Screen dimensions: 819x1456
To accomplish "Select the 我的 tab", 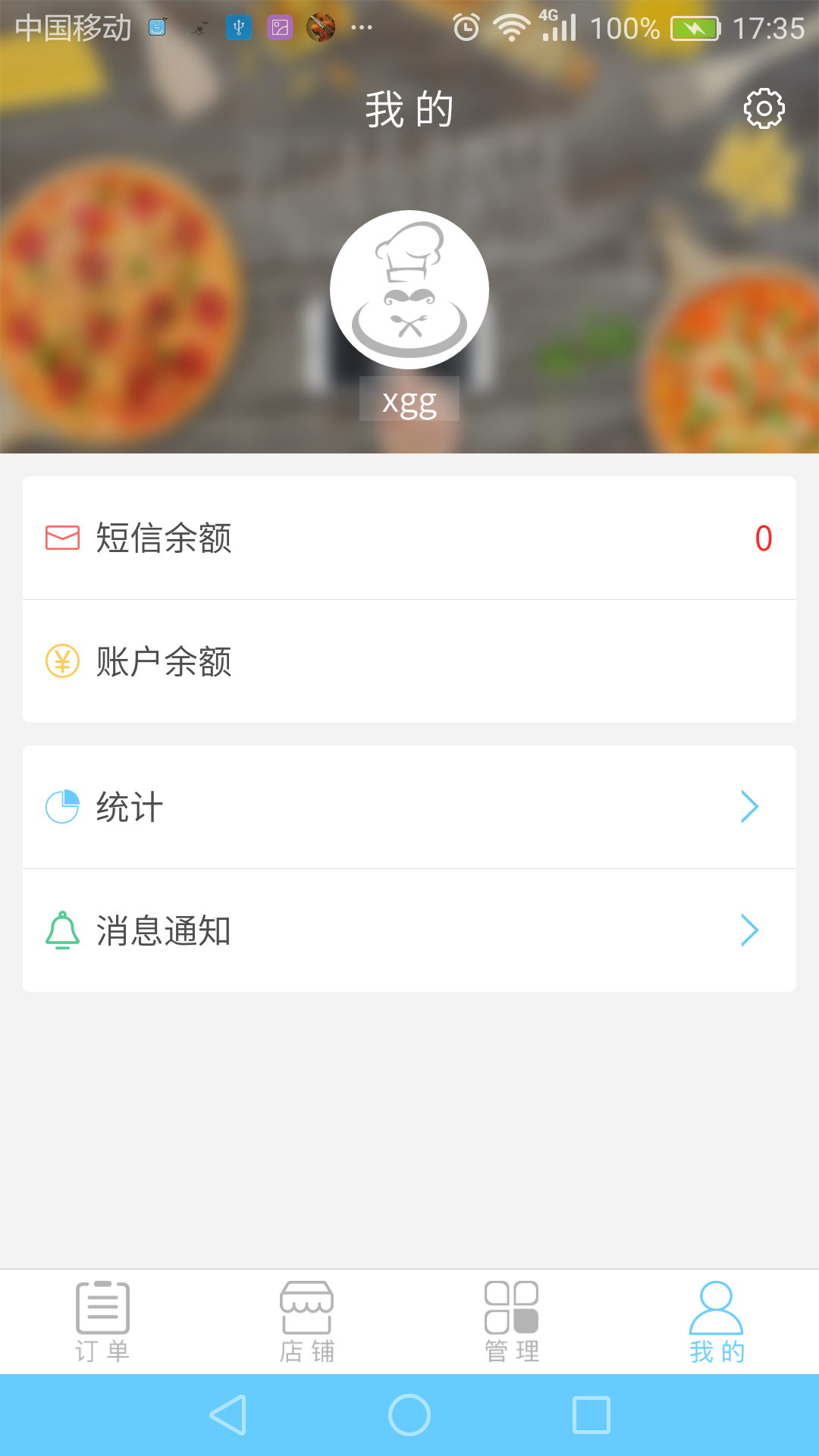I will pyautogui.click(x=717, y=1322).
